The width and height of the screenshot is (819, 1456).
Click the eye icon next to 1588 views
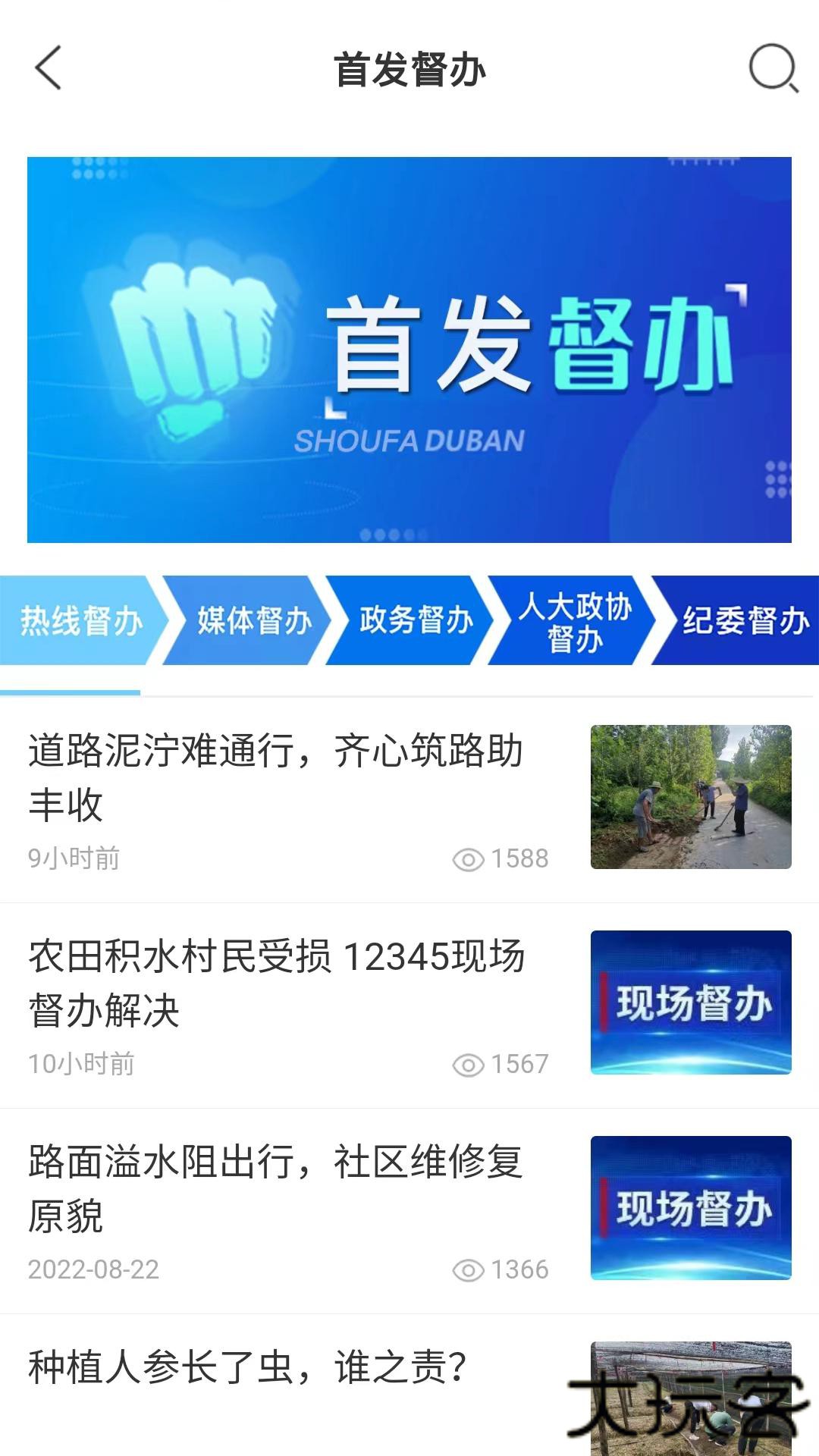[x=470, y=858]
